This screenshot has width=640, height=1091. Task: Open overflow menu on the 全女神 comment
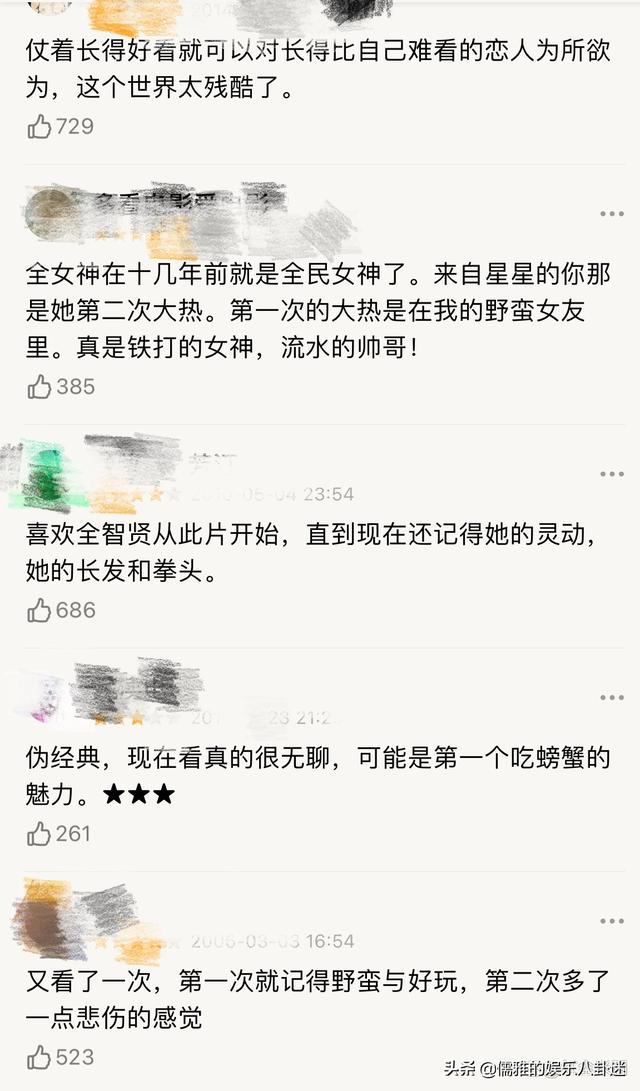click(611, 214)
